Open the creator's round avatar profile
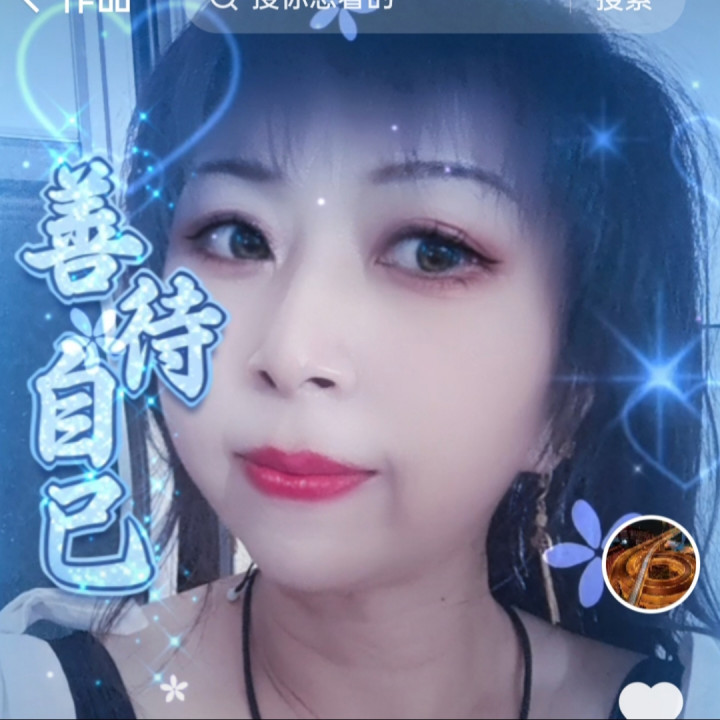Viewport: 720px width, 720px height. [651, 564]
